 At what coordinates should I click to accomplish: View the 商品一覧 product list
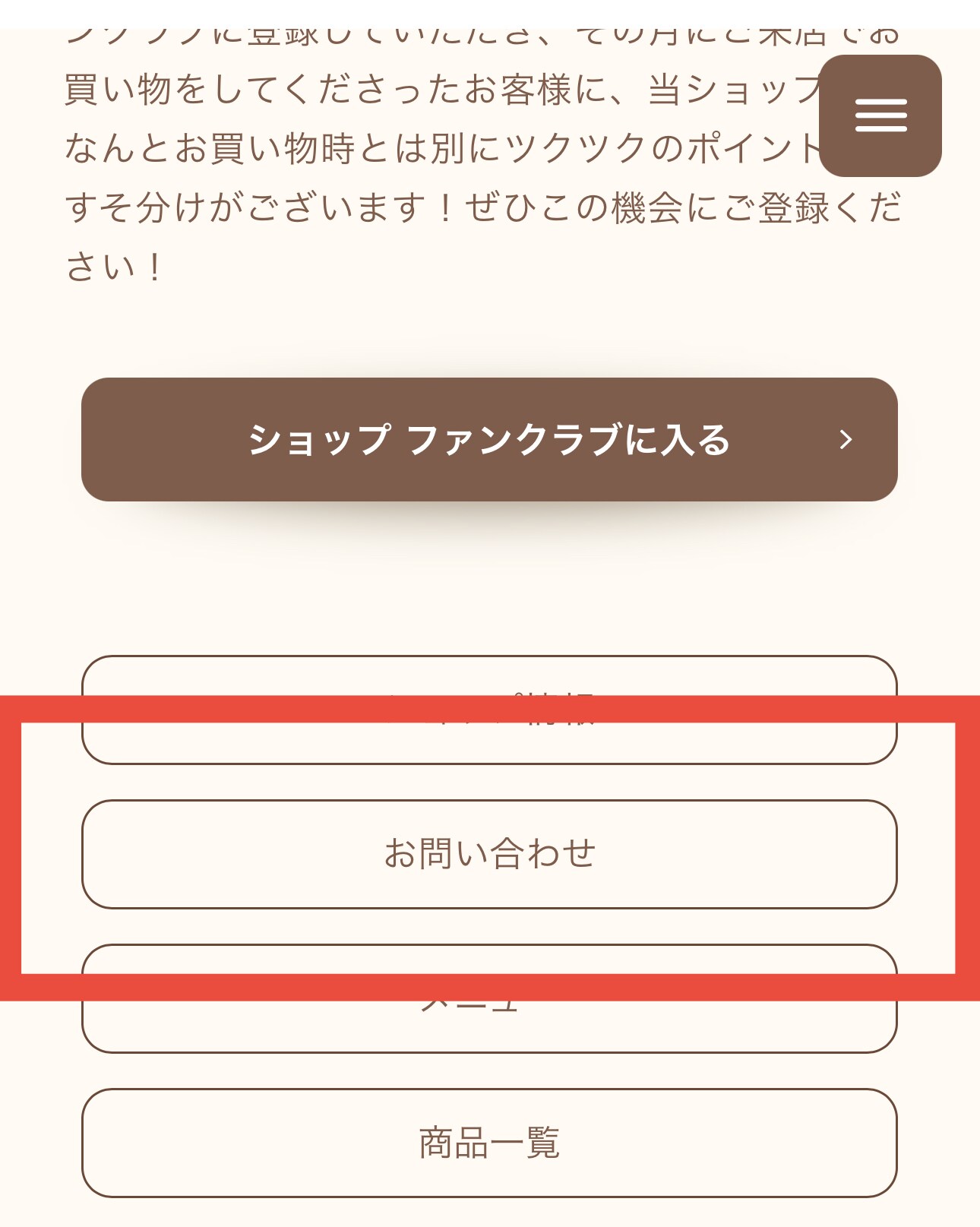click(489, 1143)
